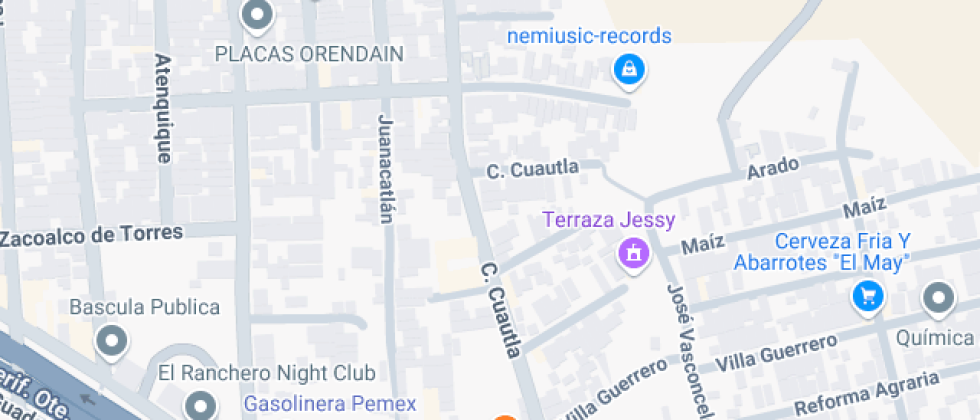This screenshot has width=980, height=420.
Task: Open the Terraza Jessy map marker
Action: 632,253
